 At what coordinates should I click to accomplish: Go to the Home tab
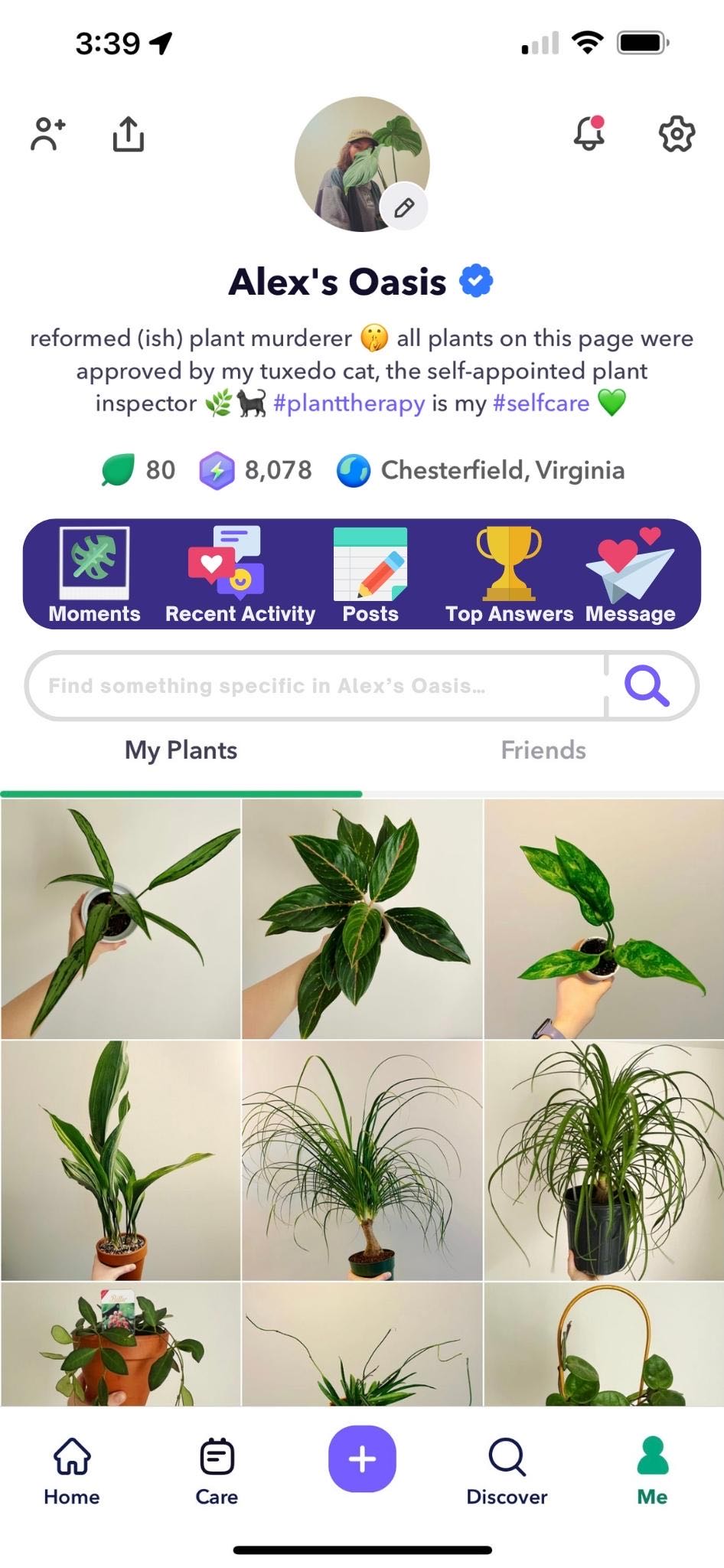[x=71, y=1472]
